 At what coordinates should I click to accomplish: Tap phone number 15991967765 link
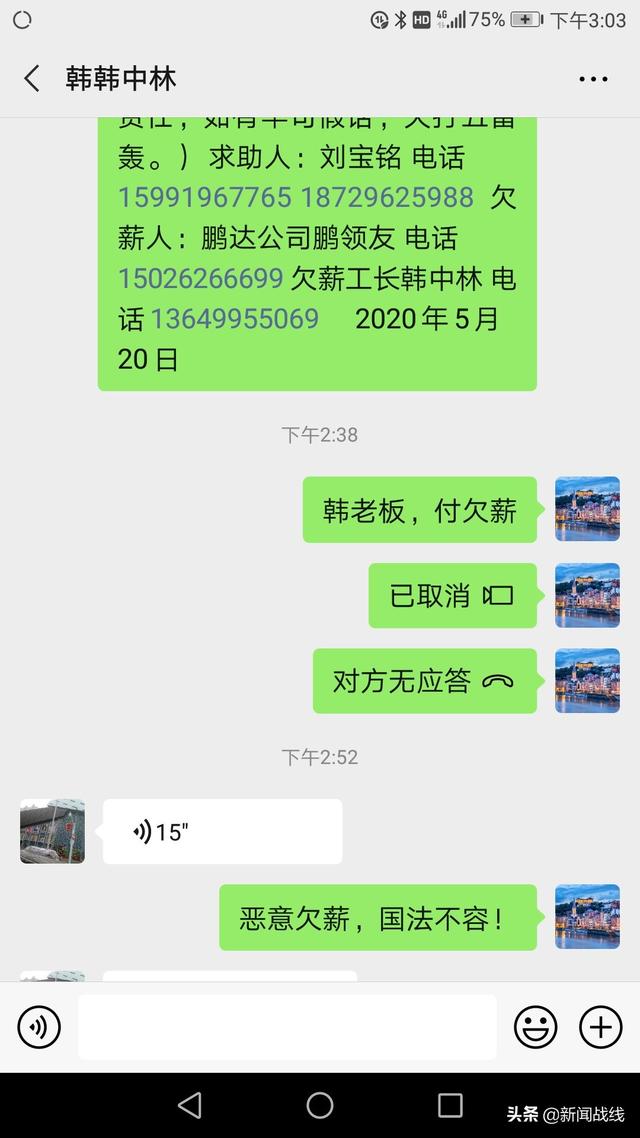coord(205,197)
